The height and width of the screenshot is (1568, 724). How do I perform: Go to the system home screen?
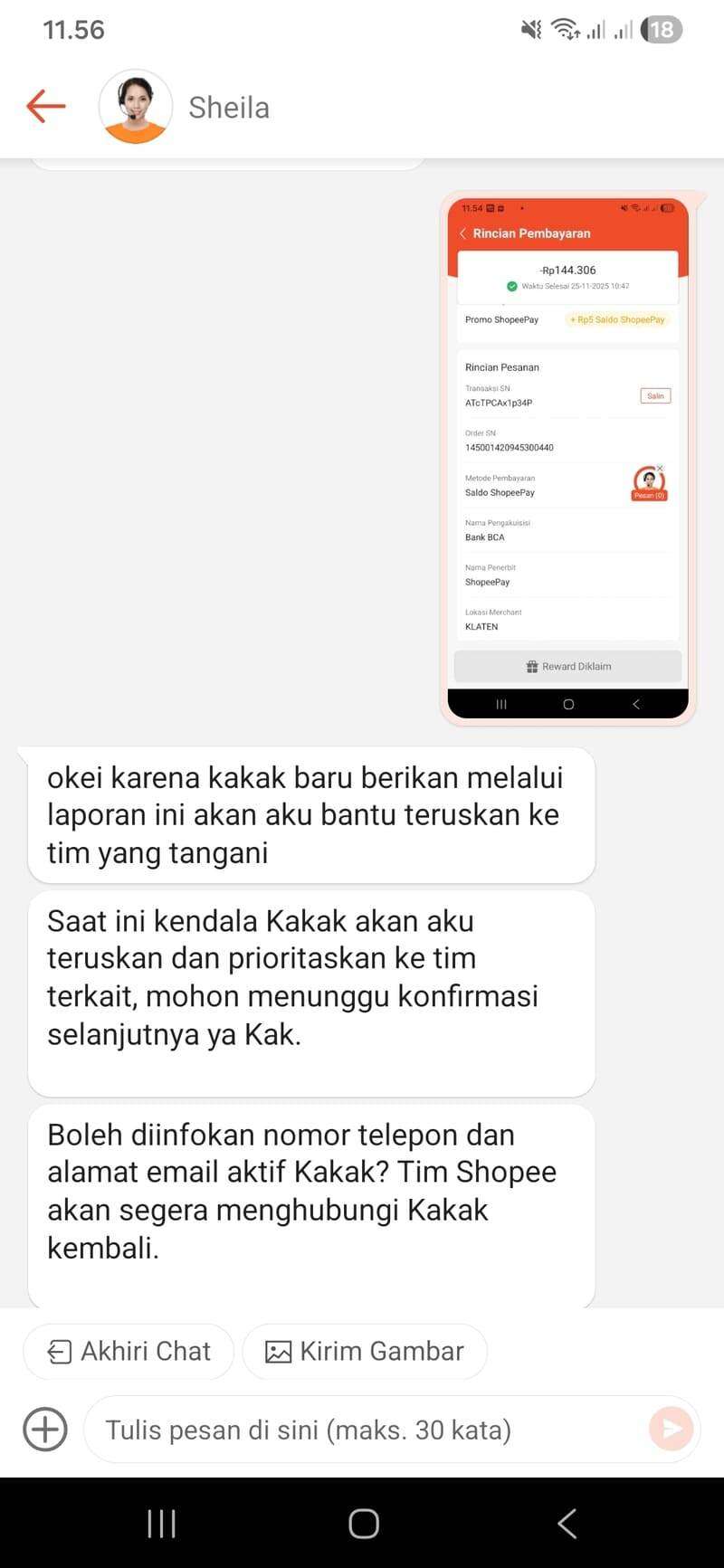(363, 1524)
